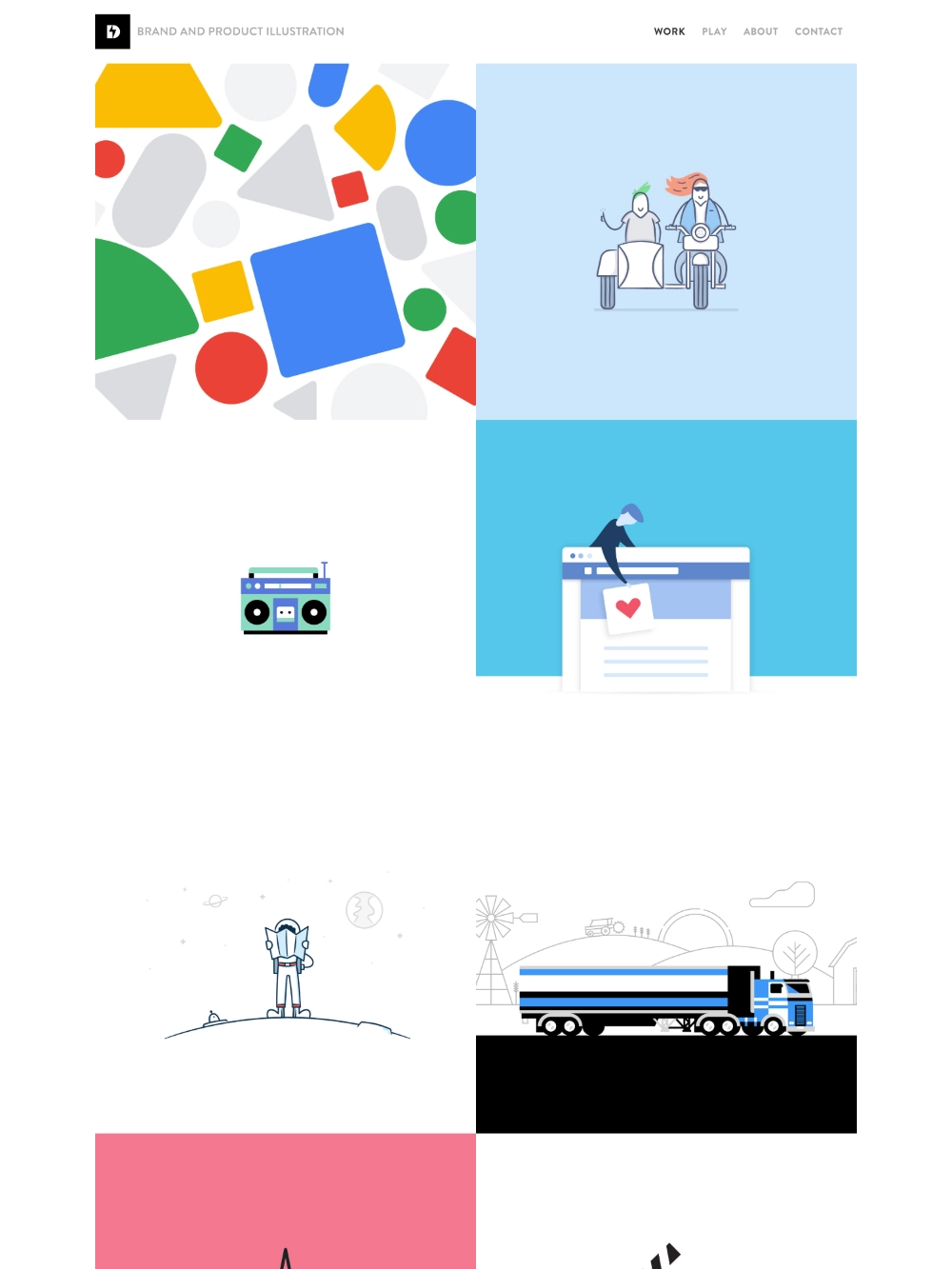
Task: Open the About page
Action: [x=761, y=31]
